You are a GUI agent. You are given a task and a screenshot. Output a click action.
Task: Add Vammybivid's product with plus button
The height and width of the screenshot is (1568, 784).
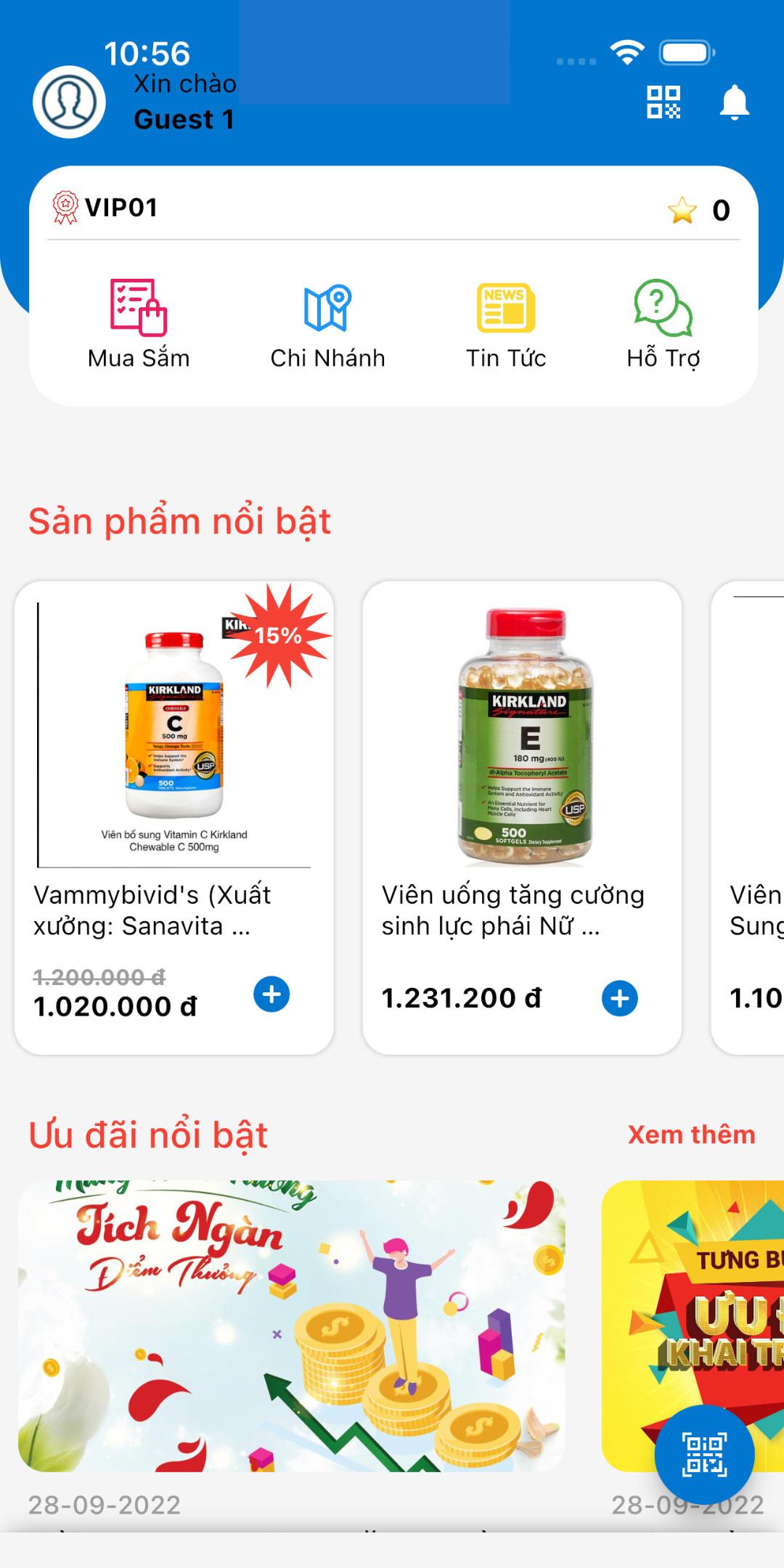pyautogui.click(x=271, y=995)
